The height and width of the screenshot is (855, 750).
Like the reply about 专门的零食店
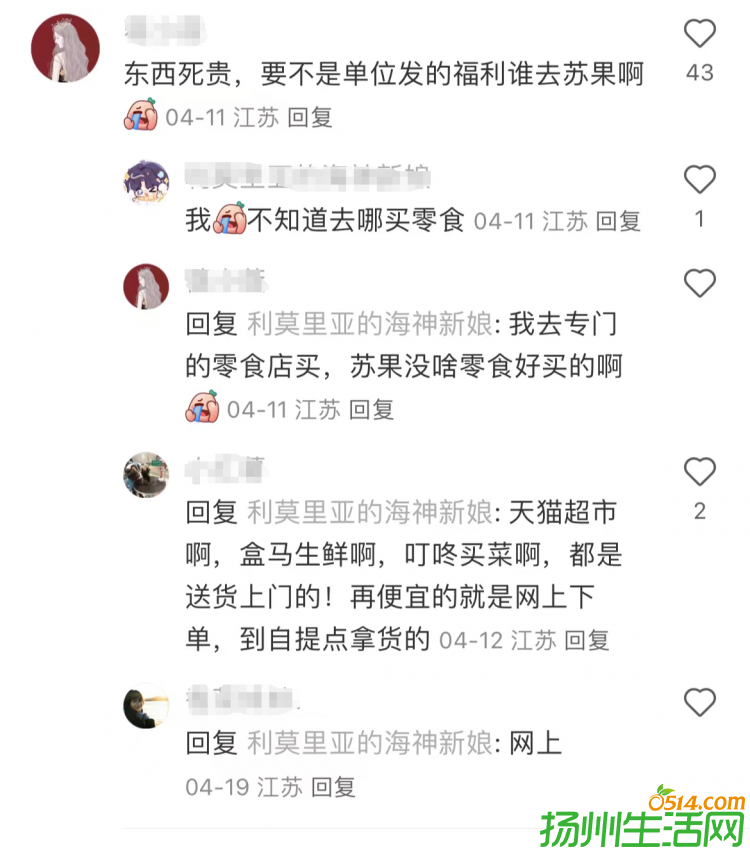point(700,283)
